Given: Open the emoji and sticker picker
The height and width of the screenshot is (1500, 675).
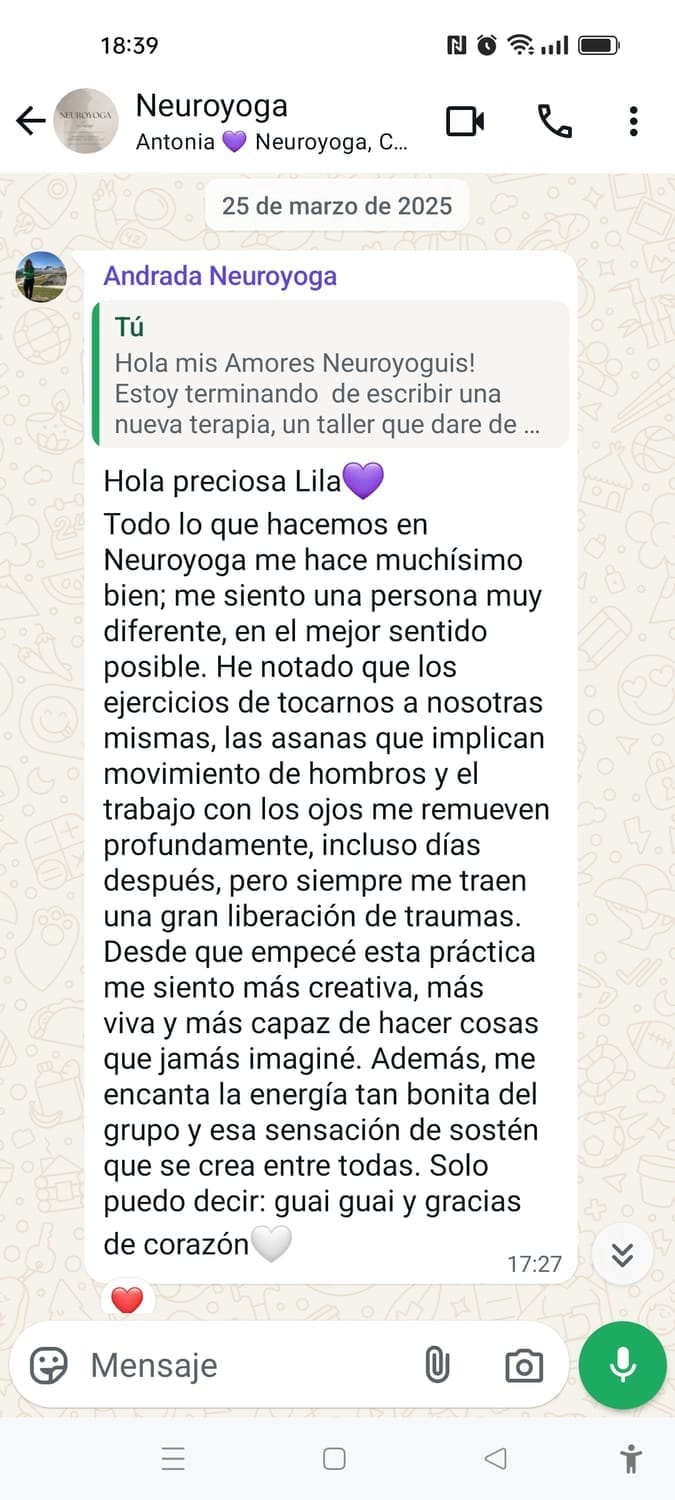Looking at the screenshot, I should point(48,1365).
